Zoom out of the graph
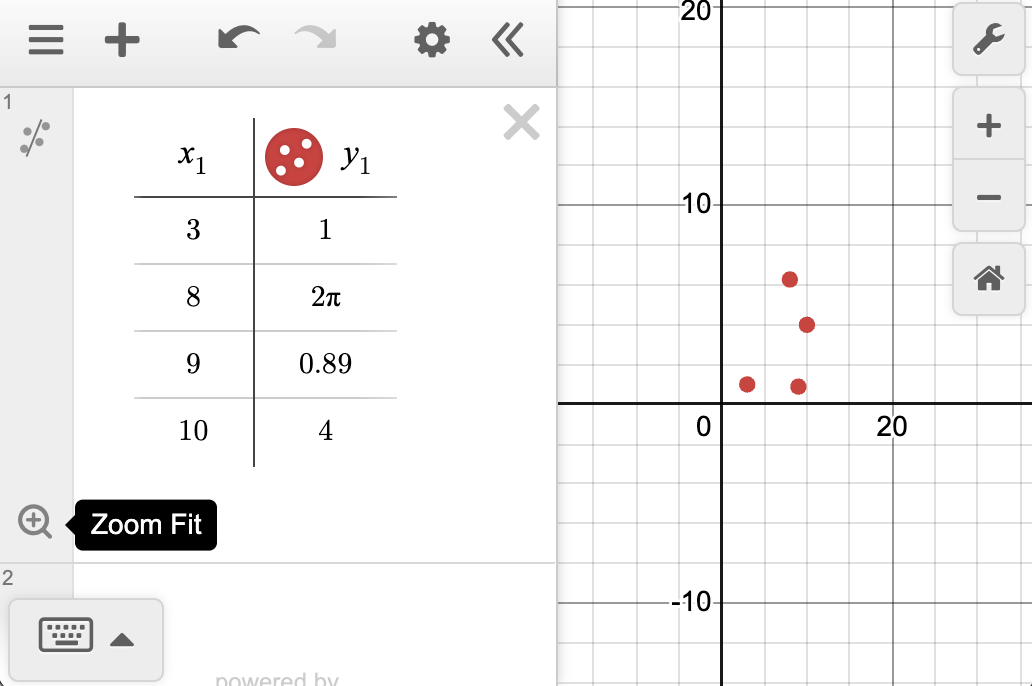Image resolution: width=1032 pixels, height=686 pixels. click(988, 197)
